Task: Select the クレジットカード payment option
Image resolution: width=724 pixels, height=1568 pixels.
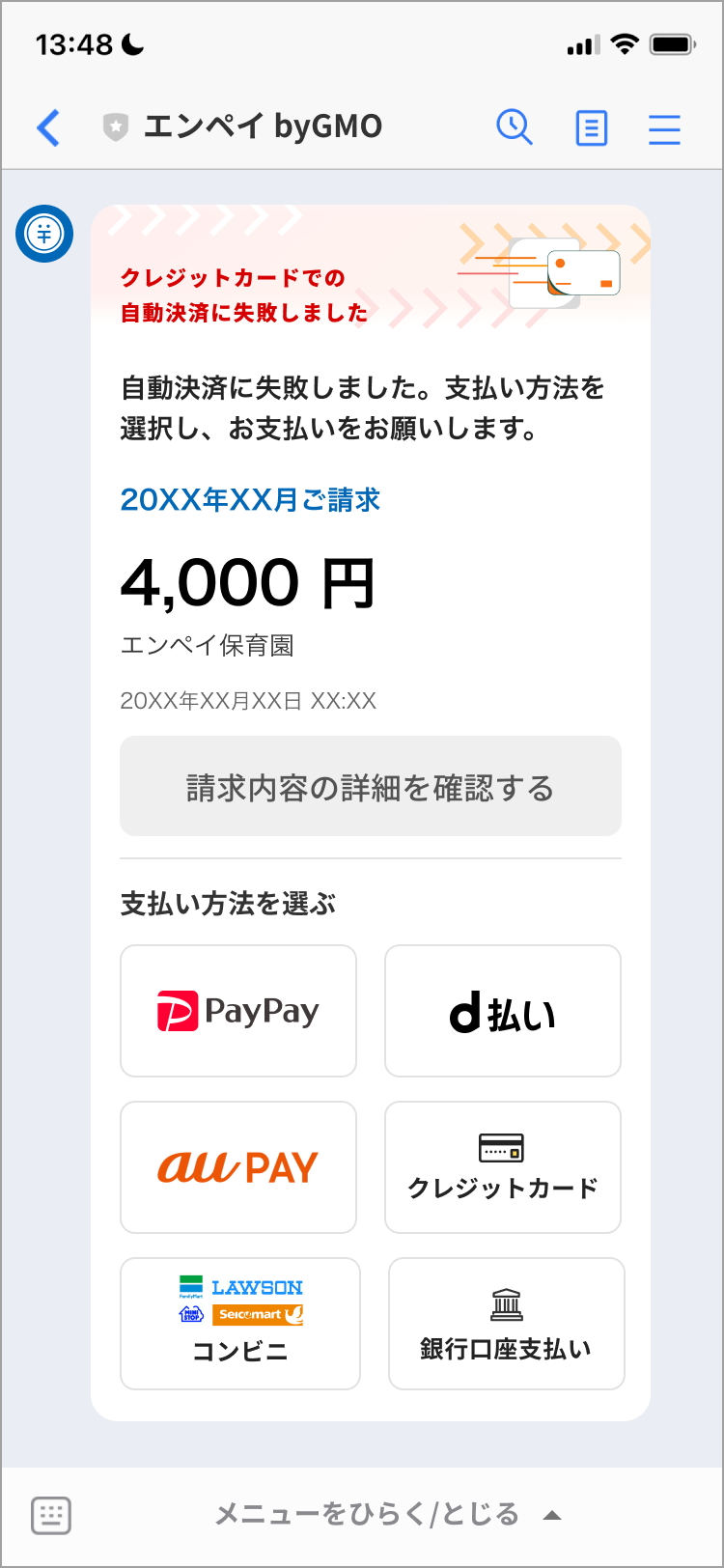Action: [x=502, y=1166]
